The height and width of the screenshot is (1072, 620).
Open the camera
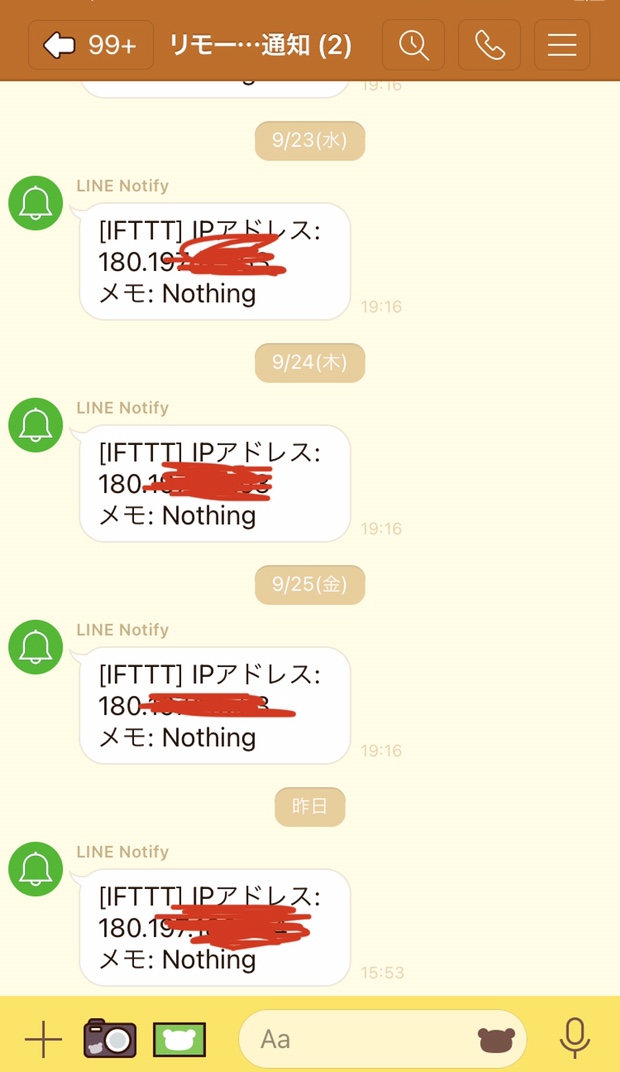click(110, 1038)
